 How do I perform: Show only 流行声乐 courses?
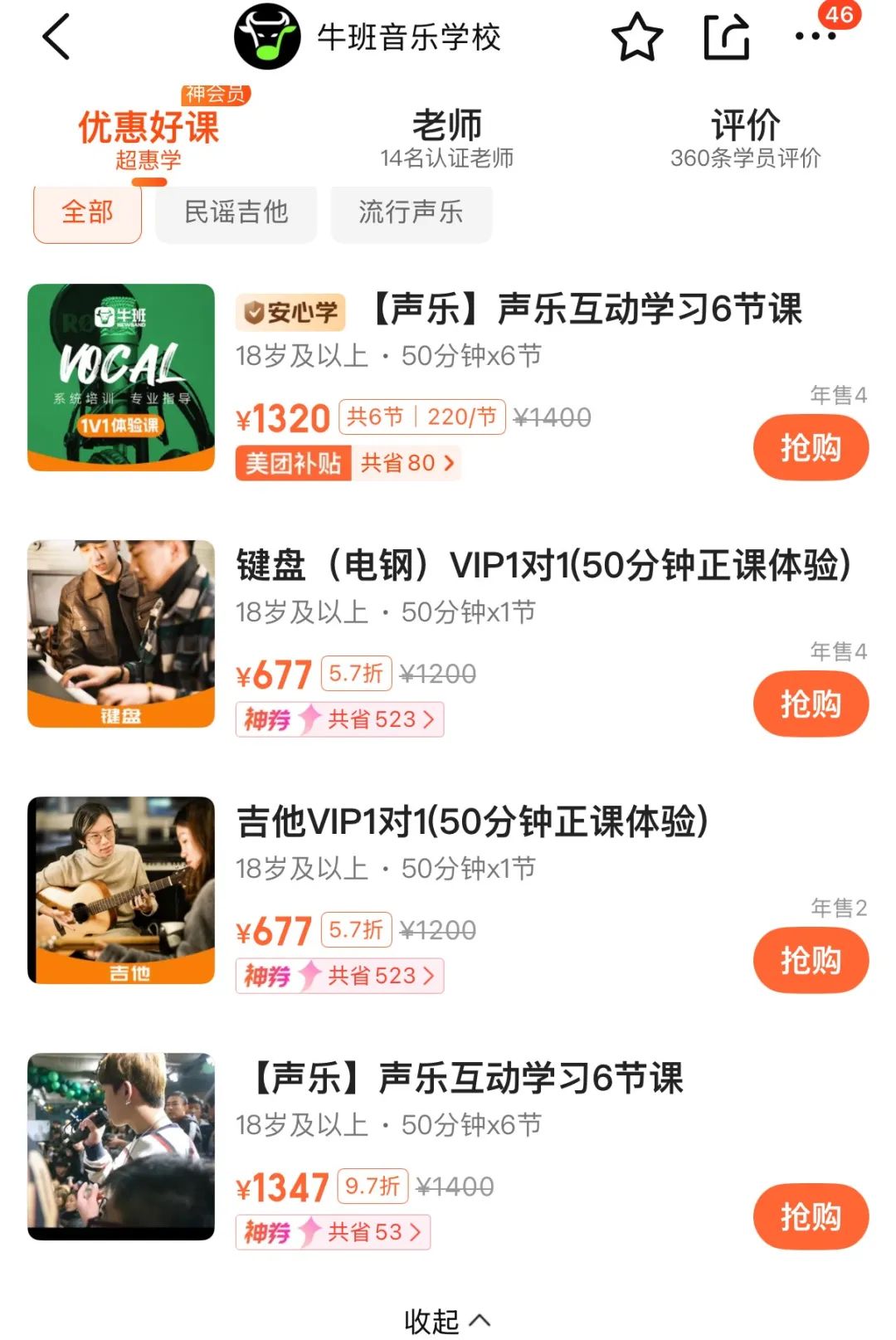(x=411, y=212)
